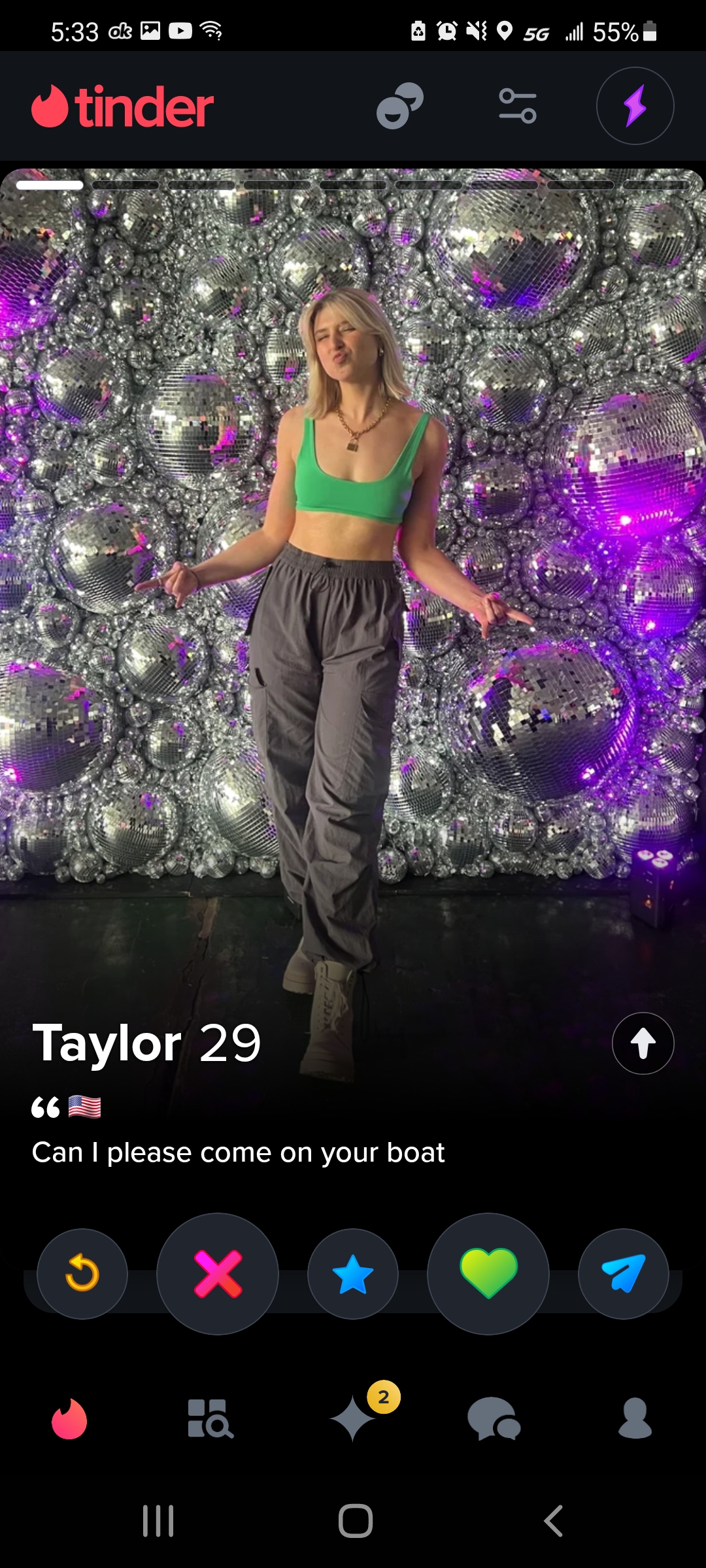Open the Messages tab

click(x=494, y=1419)
